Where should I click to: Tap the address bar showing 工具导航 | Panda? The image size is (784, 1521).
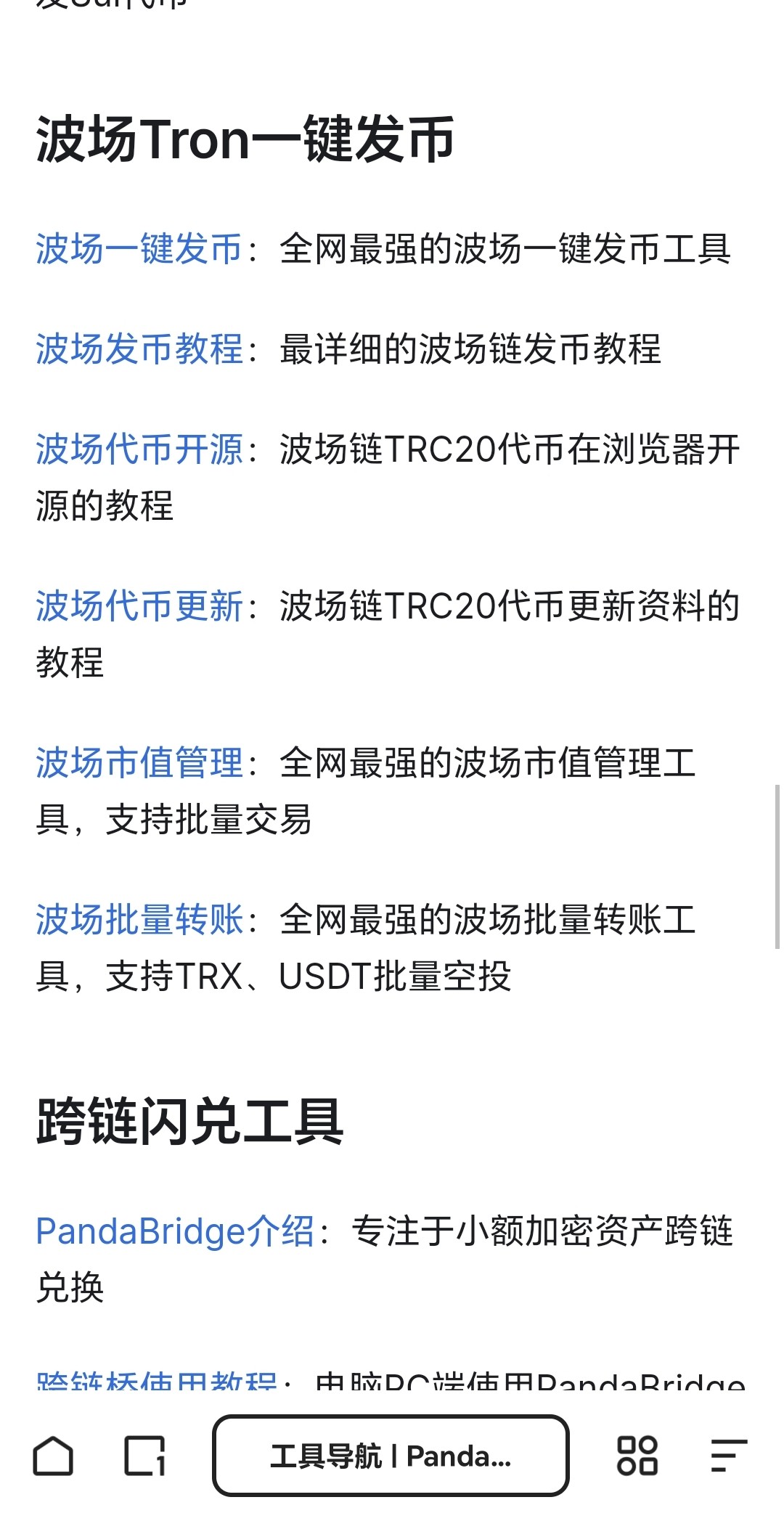pos(391,1456)
